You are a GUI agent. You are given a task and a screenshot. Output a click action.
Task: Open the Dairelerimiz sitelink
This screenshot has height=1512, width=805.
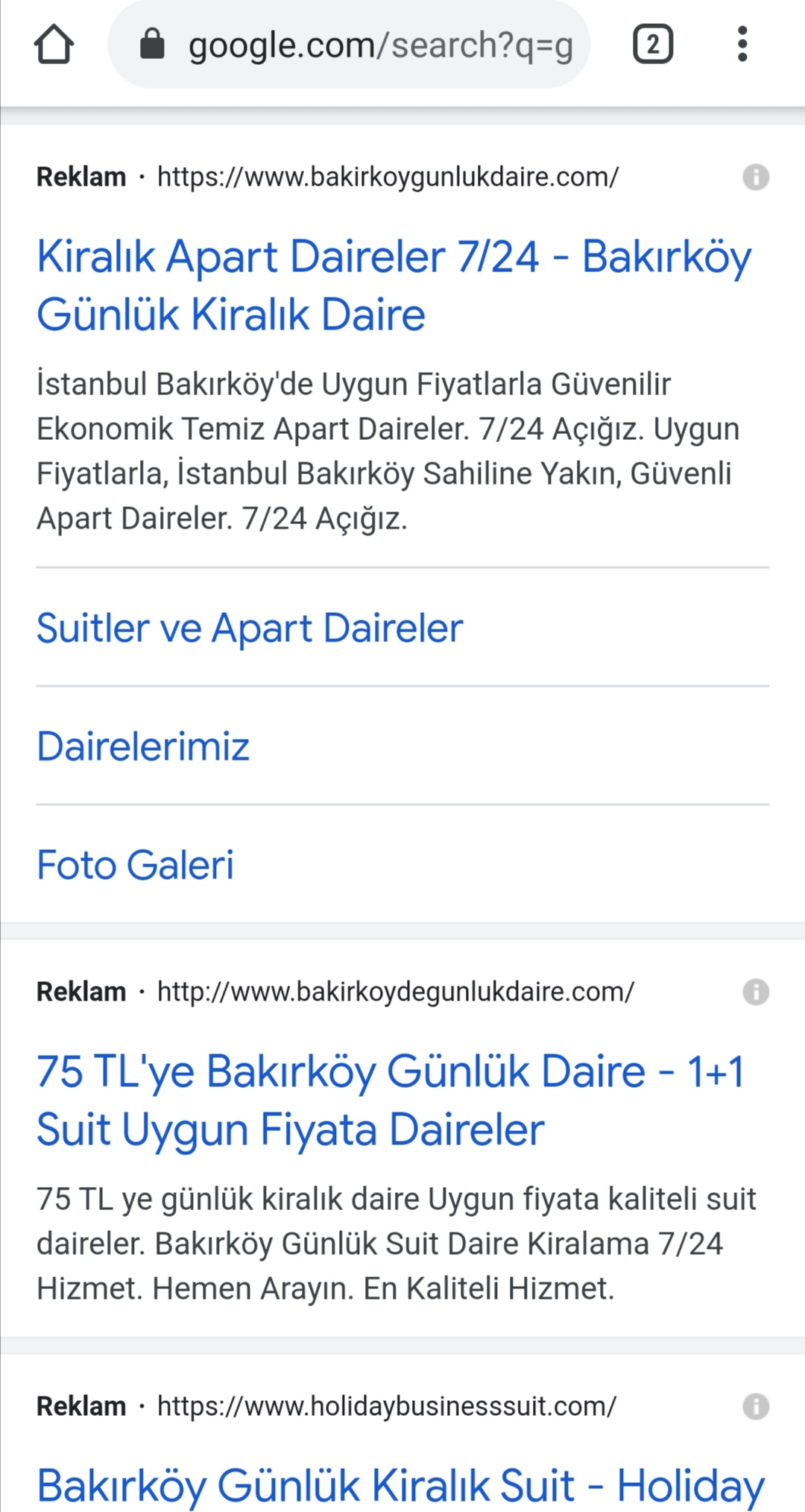pyautogui.click(x=143, y=746)
